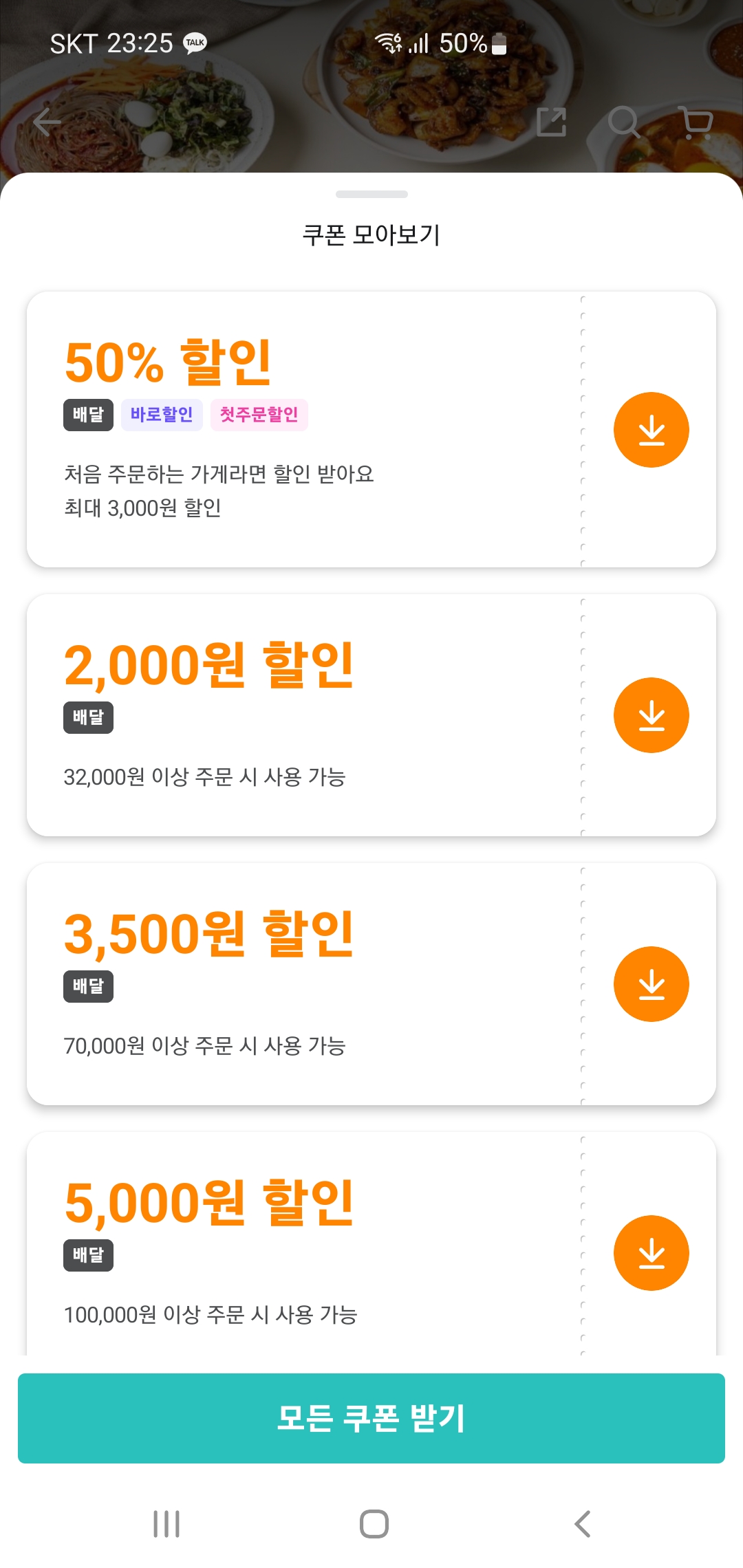Screen dimensions: 743x1568
Task: Tap the 모든 쿠폰 받기 button
Action: coord(371,1418)
